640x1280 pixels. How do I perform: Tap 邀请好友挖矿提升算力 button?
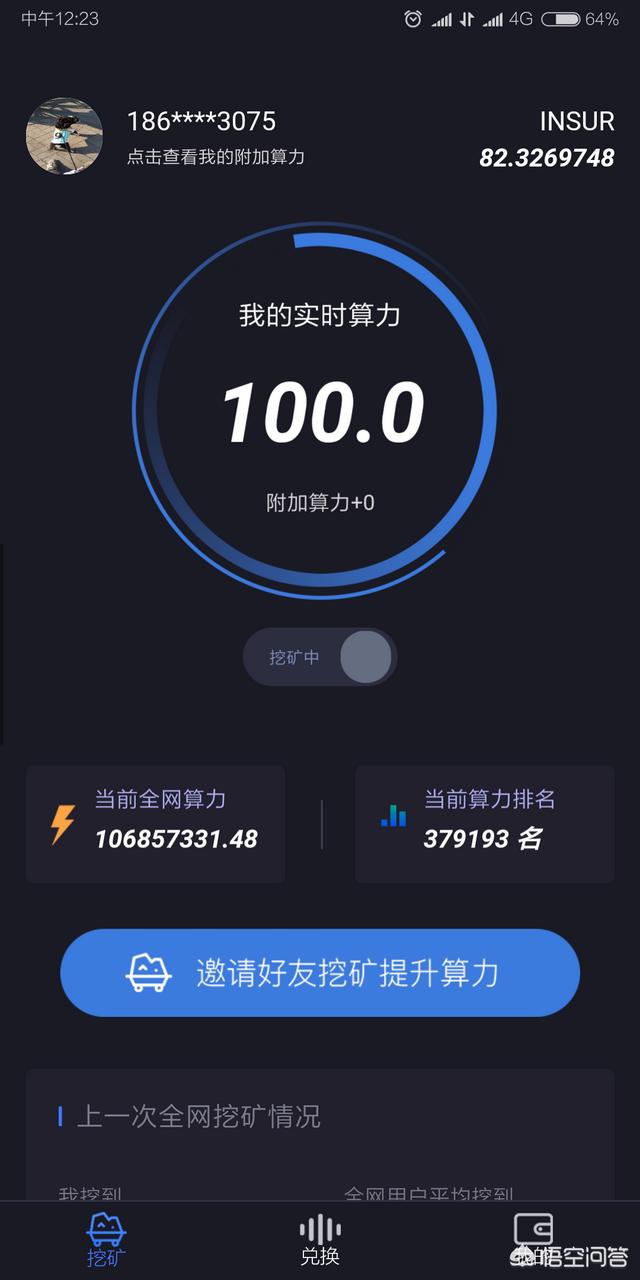click(320, 973)
